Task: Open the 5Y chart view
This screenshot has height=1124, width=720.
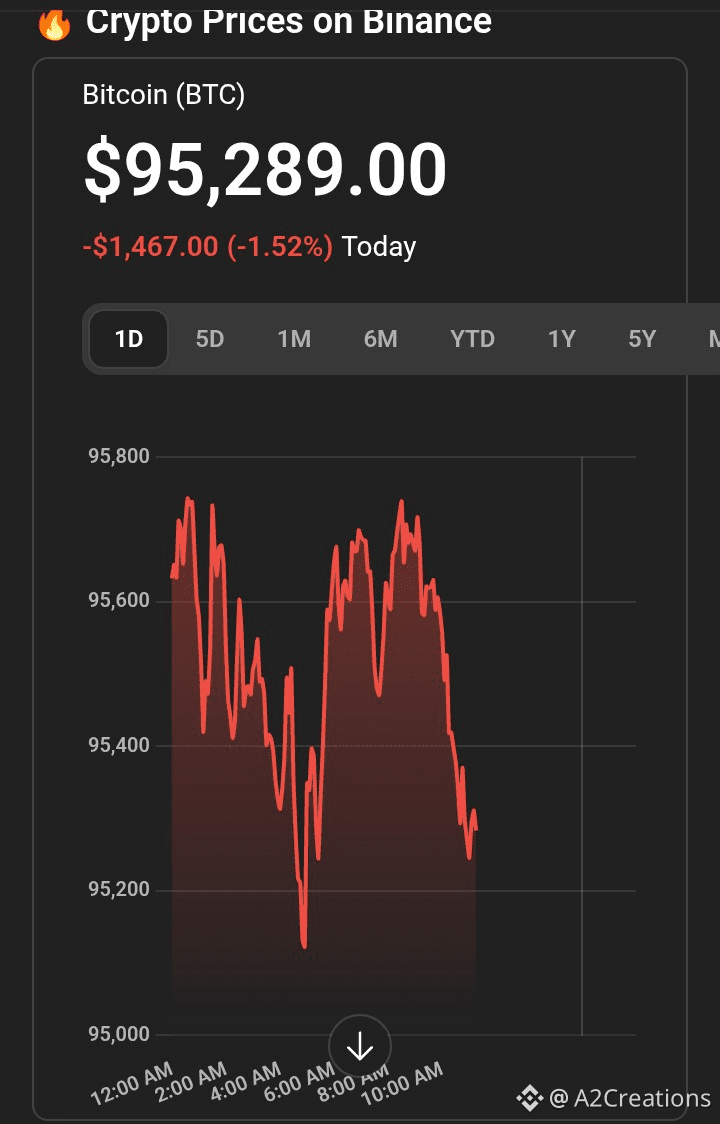Action: click(642, 339)
